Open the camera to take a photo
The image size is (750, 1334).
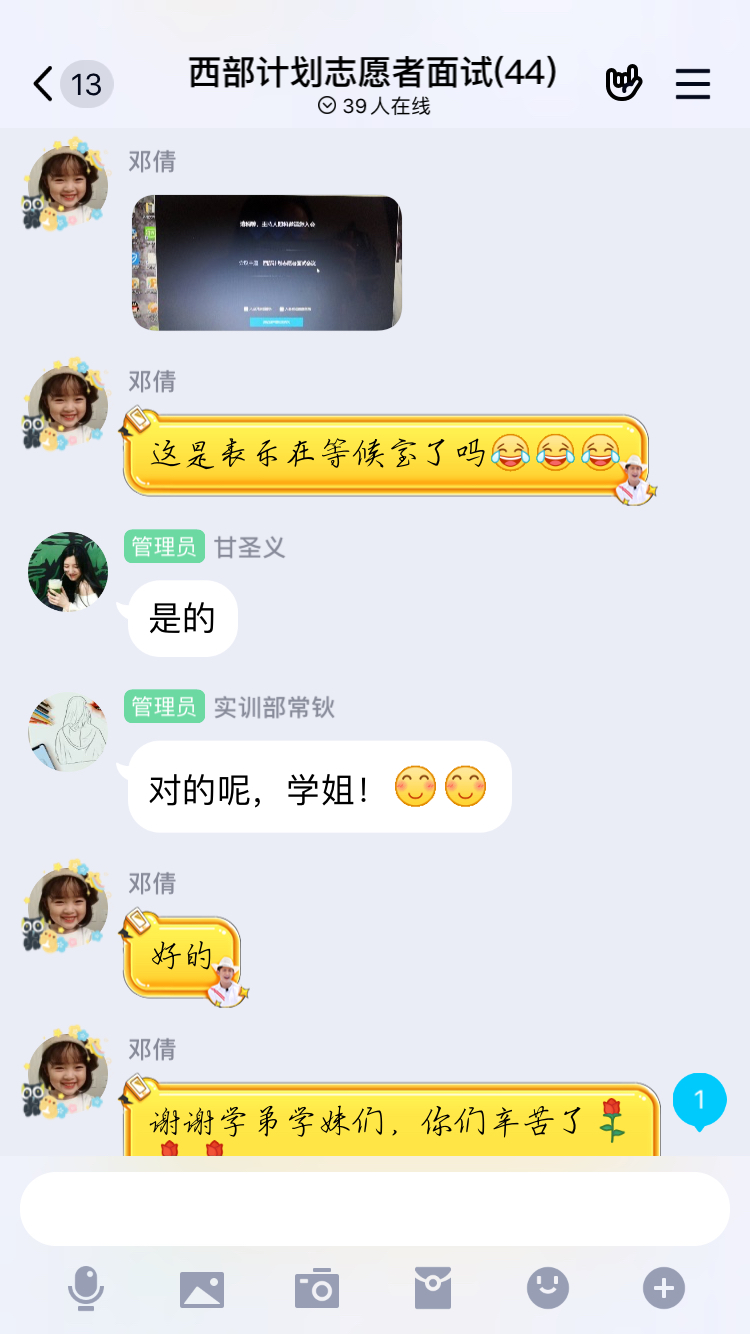click(x=317, y=1288)
